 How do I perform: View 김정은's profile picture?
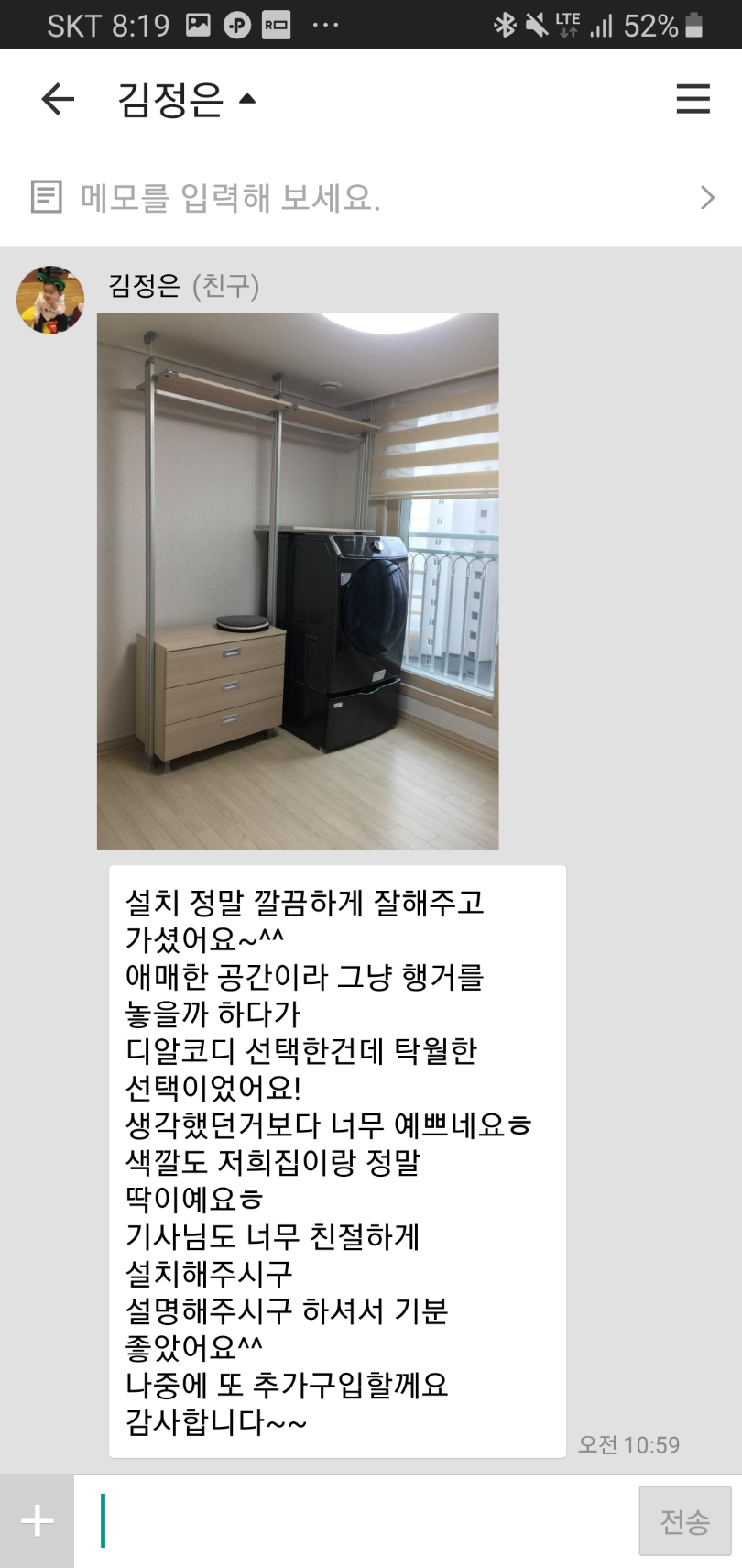[x=50, y=300]
